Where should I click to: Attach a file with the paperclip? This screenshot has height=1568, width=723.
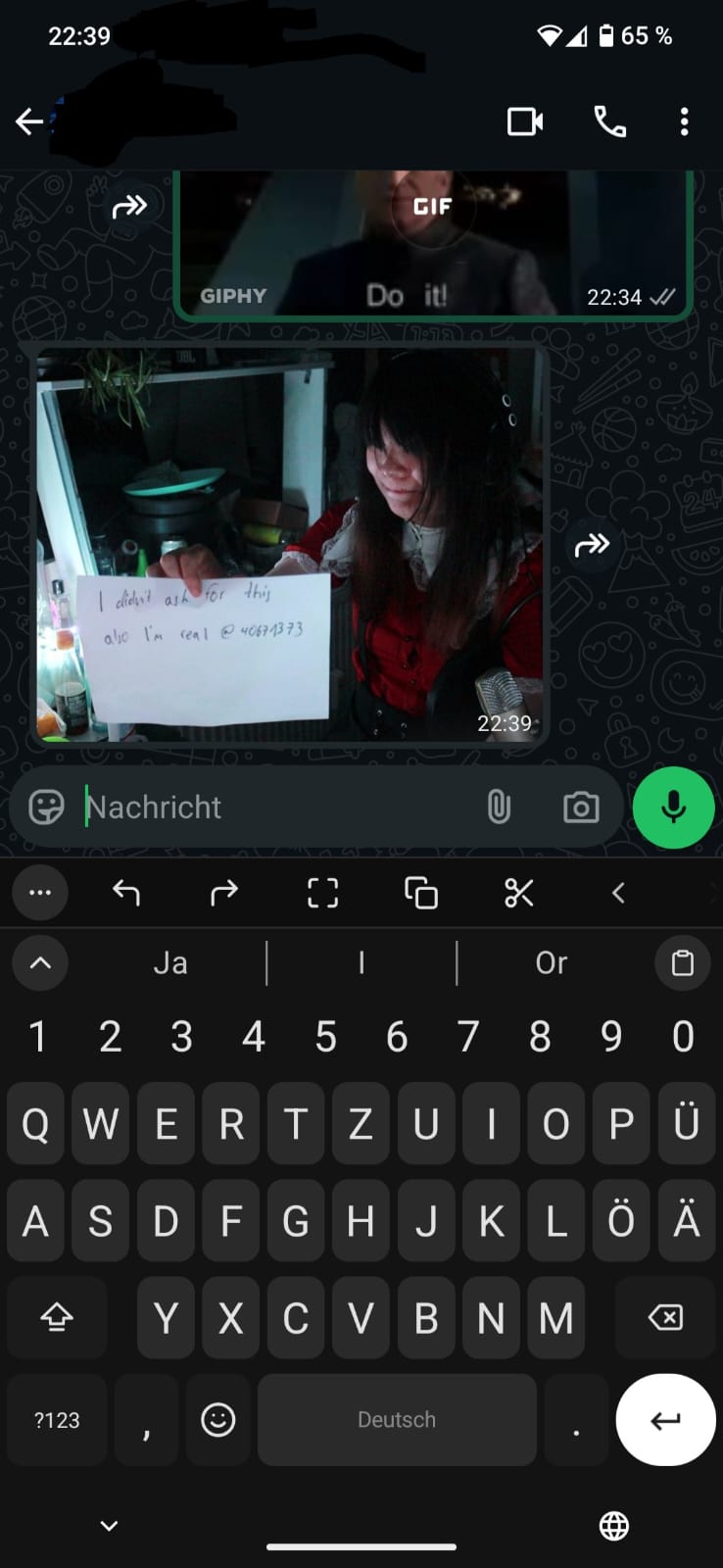(499, 807)
